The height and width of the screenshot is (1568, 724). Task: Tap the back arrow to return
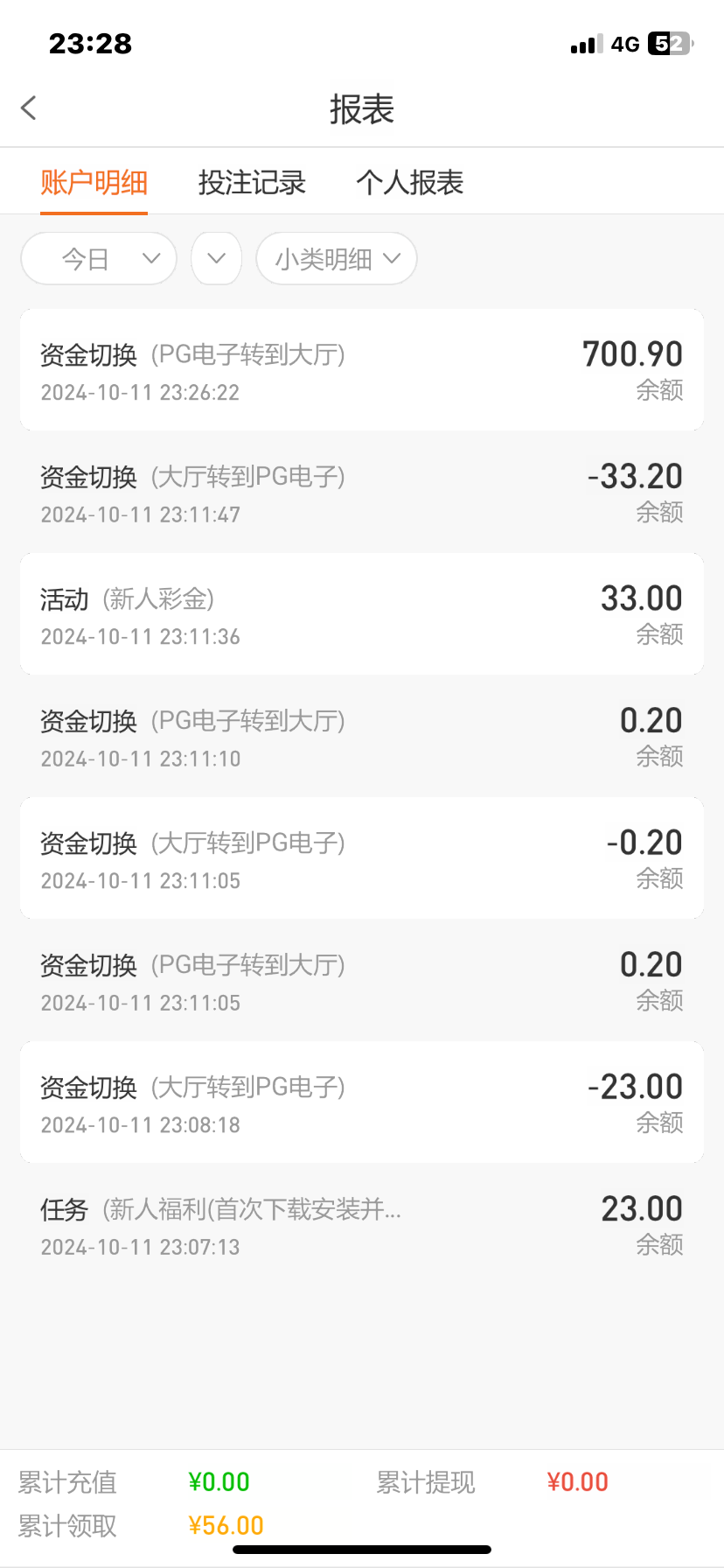29,107
